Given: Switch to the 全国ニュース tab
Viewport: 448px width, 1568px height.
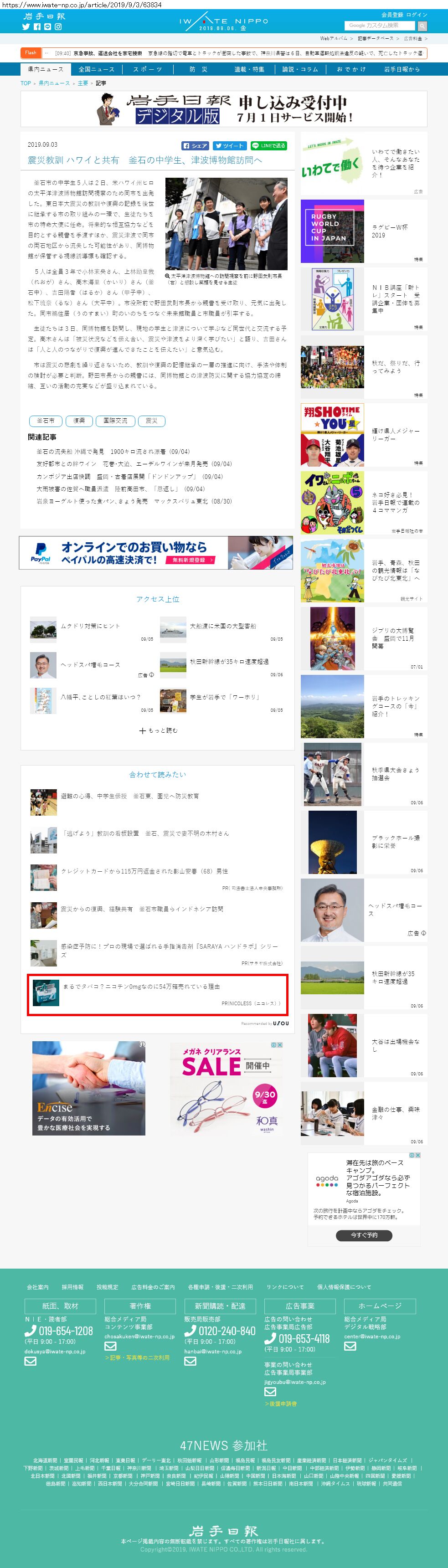Looking at the screenshot, I should tap(96, 69).
